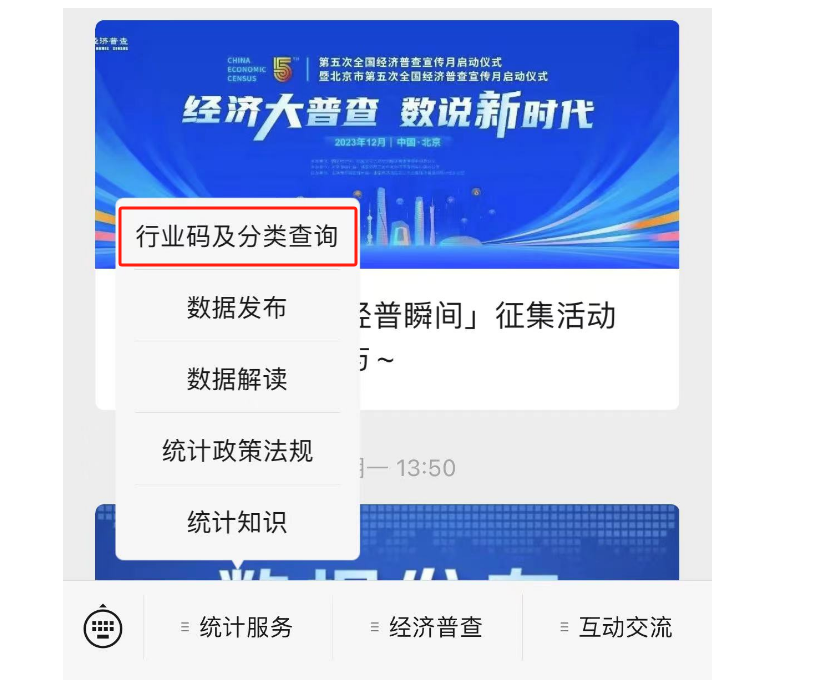Screen dimensions: 819x680
Task: Open 数据发布 menu item
Action: click(x=237, y=308)
